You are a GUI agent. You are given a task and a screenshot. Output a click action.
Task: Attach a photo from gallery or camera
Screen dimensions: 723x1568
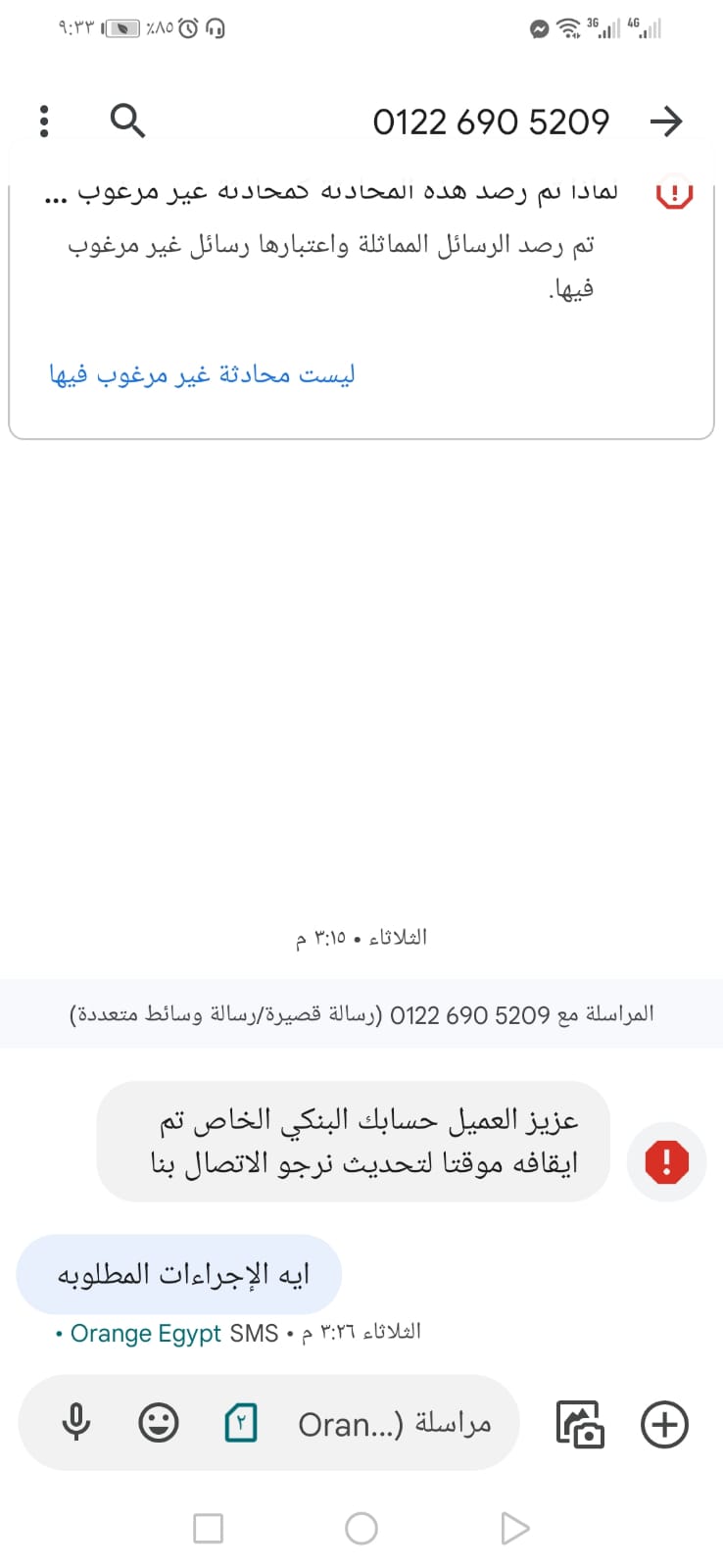pyautogui.click(x=580, y=1424)
